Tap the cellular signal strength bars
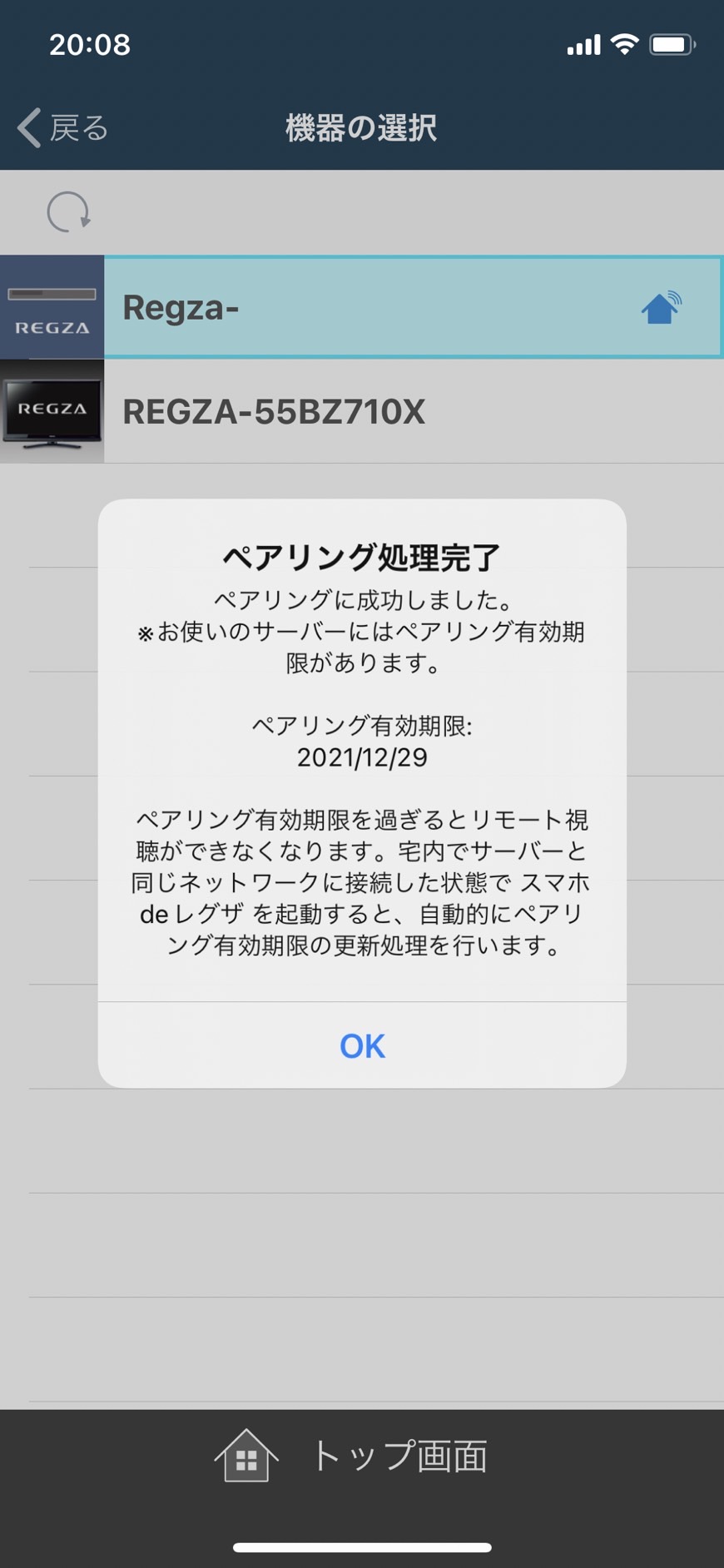Screen dimensions: 724x1568 pos(583,43)
